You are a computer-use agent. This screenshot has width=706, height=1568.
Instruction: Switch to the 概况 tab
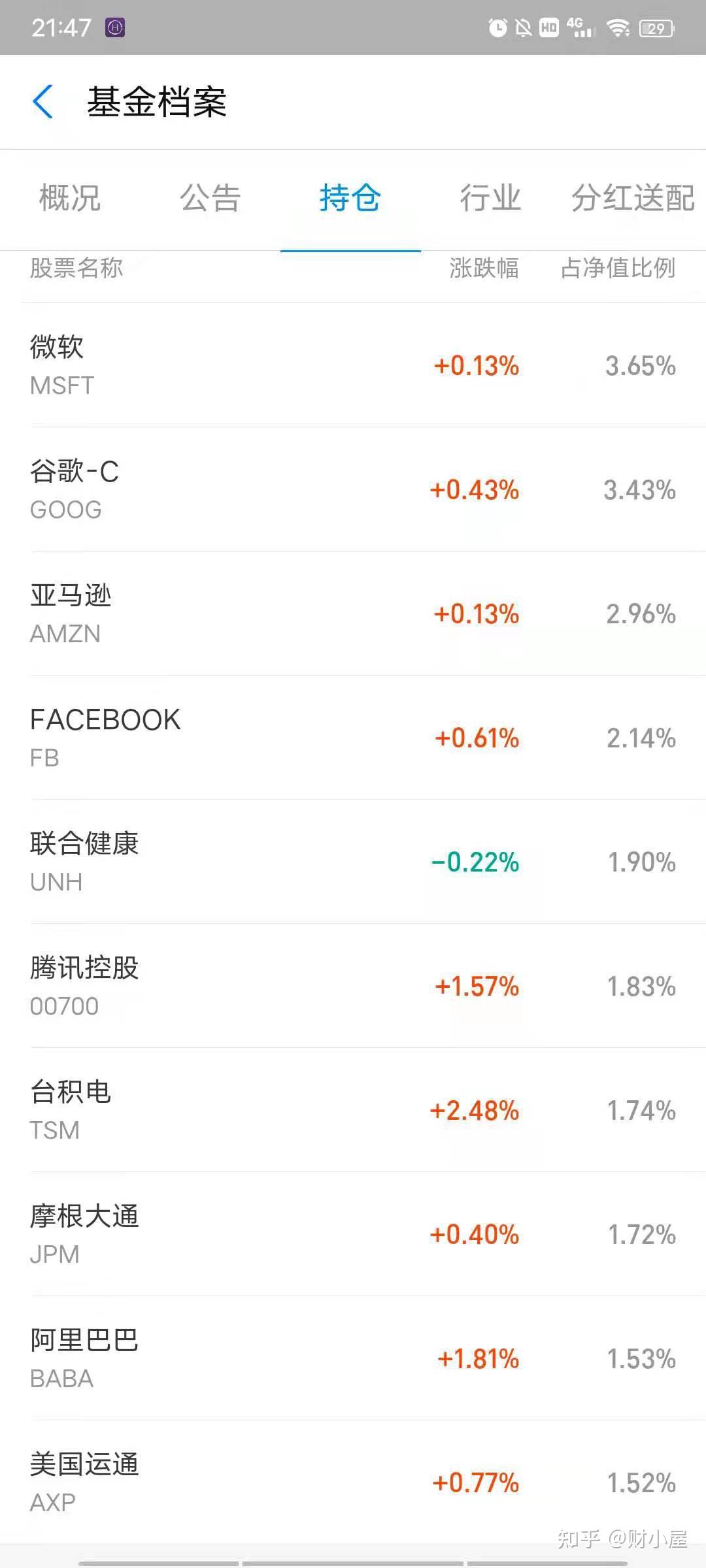[x=70, y=197]
